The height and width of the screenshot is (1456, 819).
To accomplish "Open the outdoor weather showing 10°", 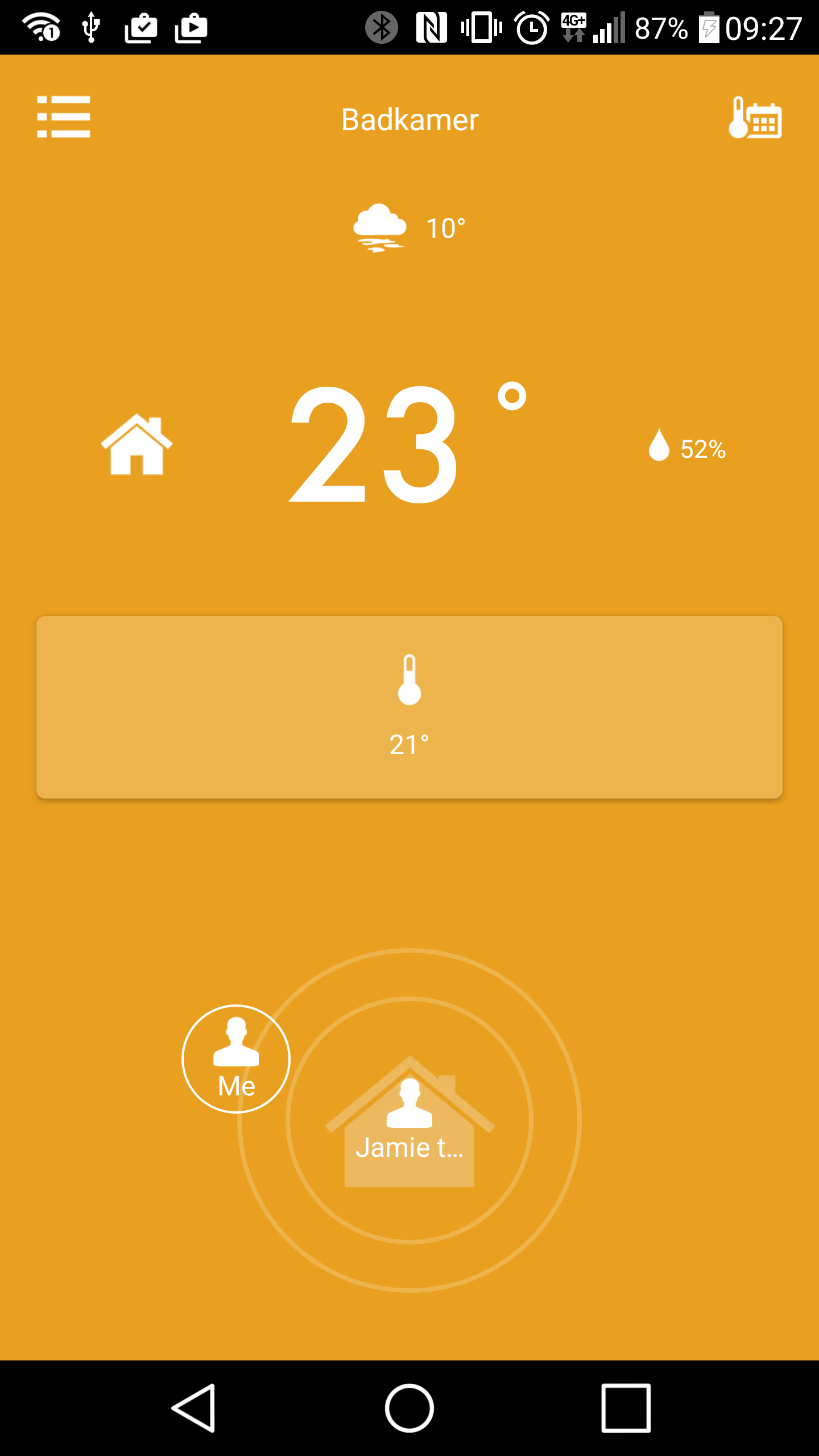I will 408,228.
